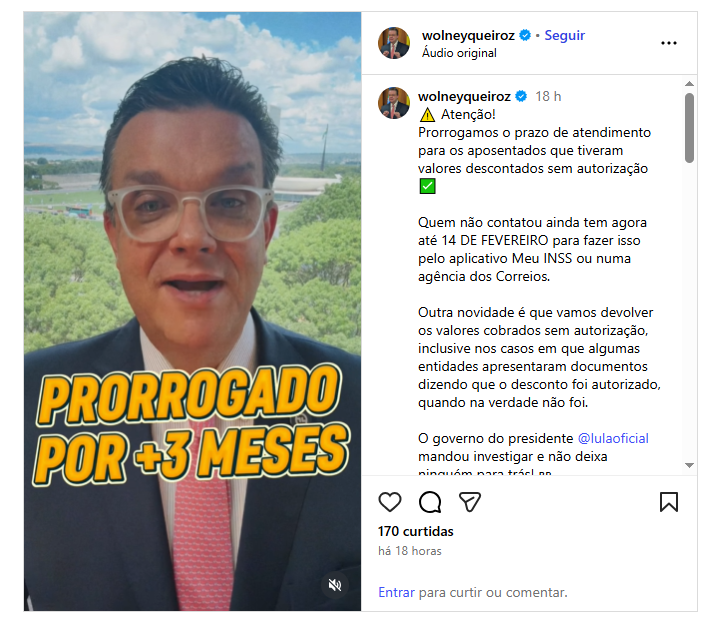The image size is (715, 622).
Task: View the list of 170 curtidas
Action: coord(415,531)
